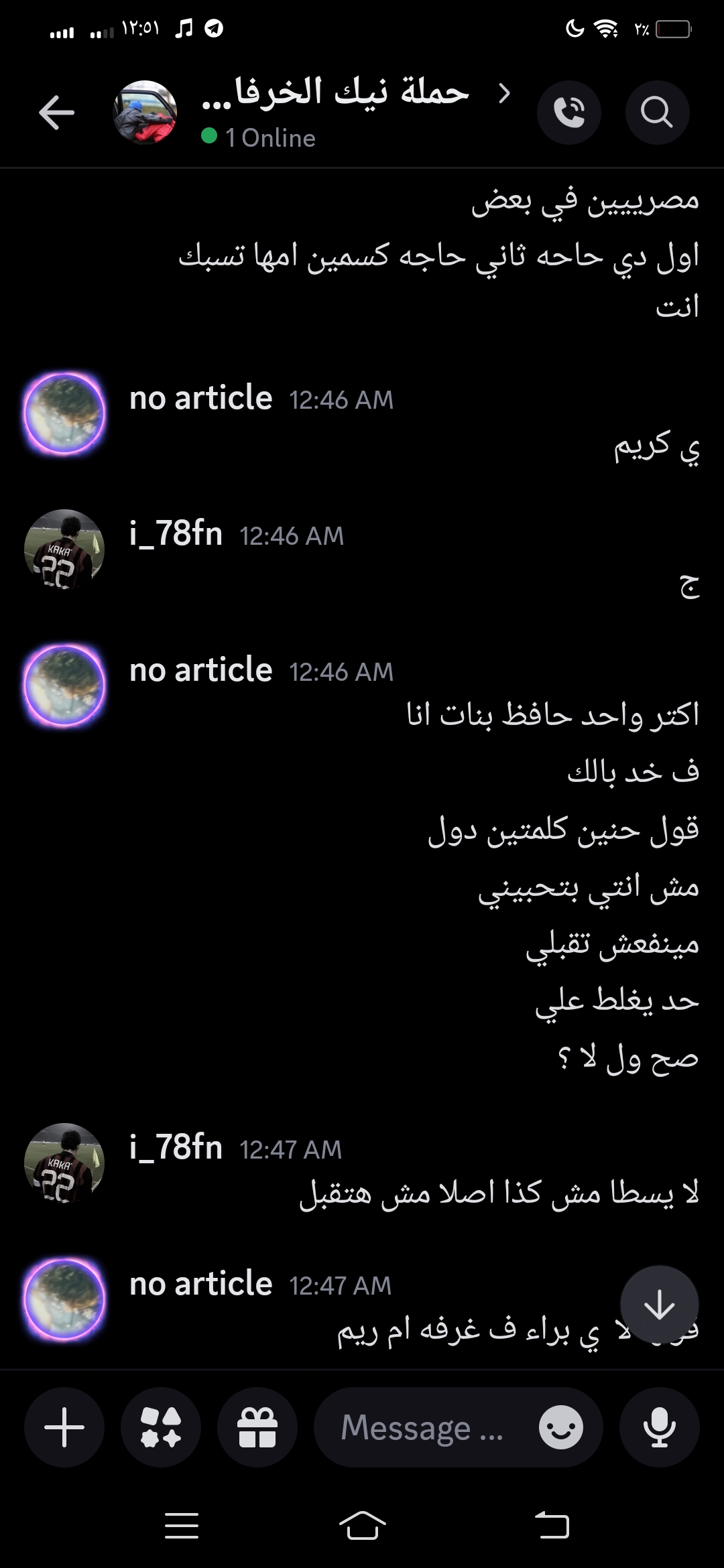Image resolution: width=724 pixels, height=1568 pixels.
Task: Tap system home button
Action: click(362, 1526)
